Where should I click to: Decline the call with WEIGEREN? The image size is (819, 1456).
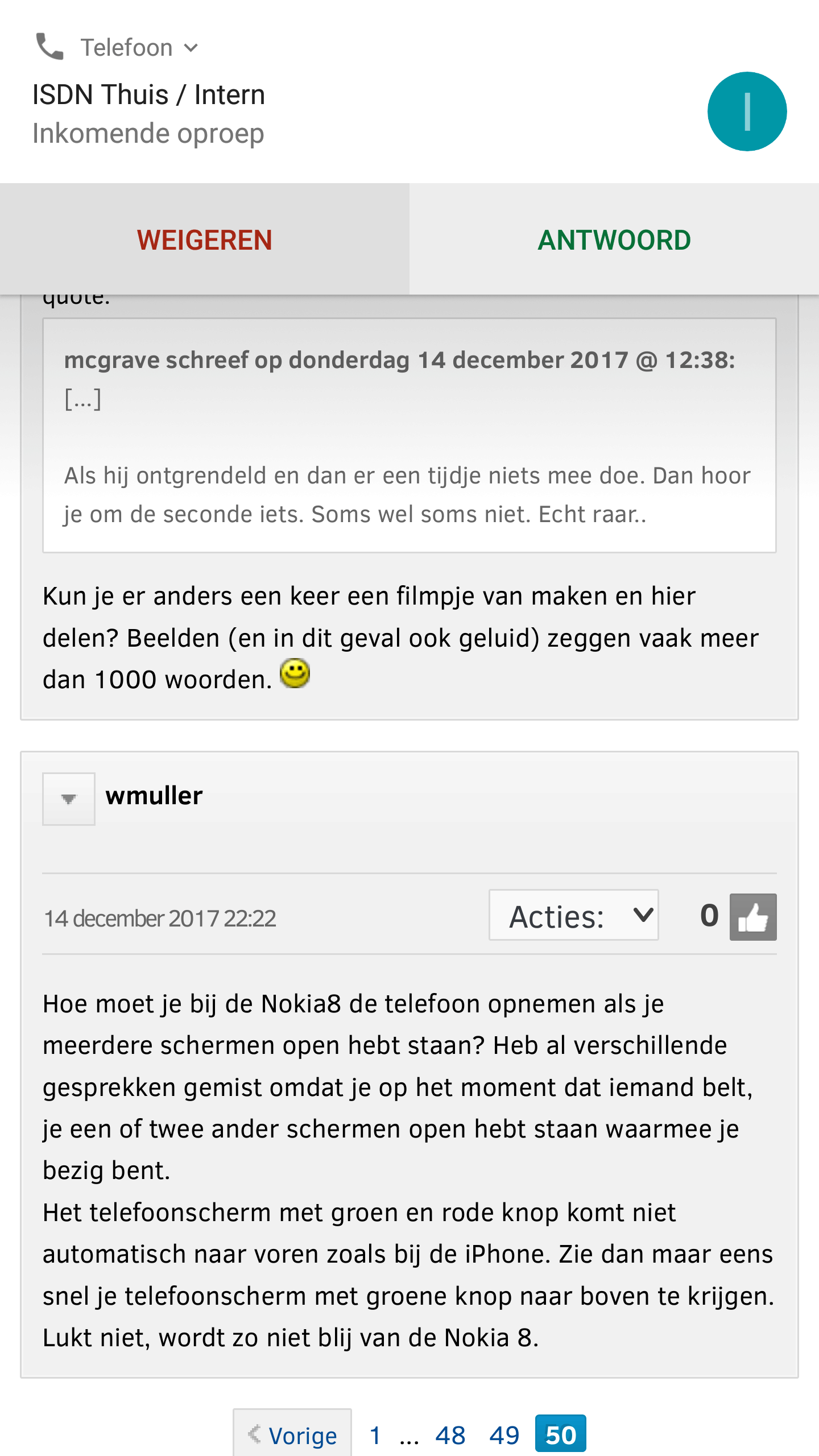coord(204,239)
